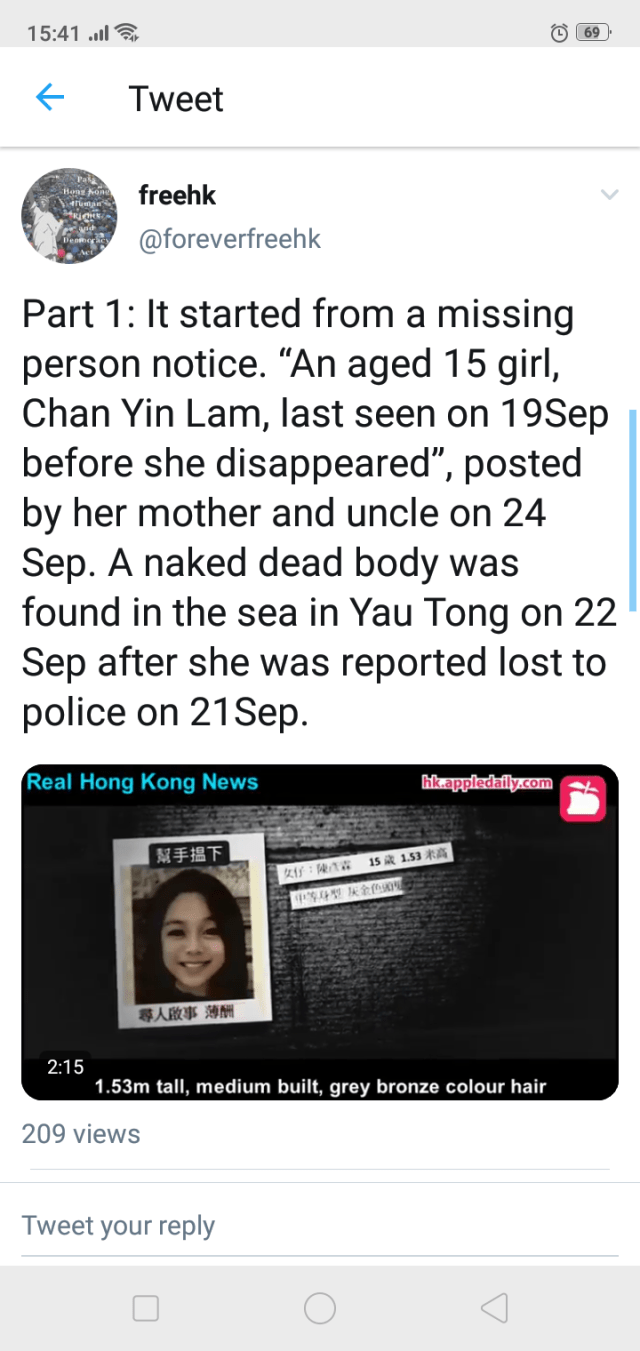
Task: Tap the Tweet your reply field
Action: pos(320,1225)
